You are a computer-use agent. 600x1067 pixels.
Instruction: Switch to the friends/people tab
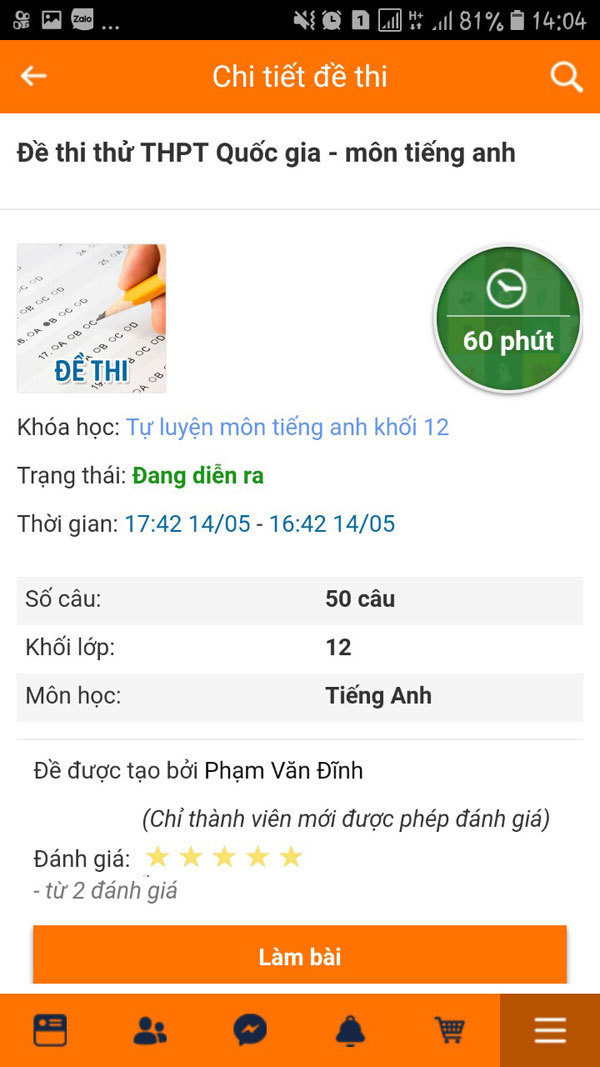[x=150, y=1030]
